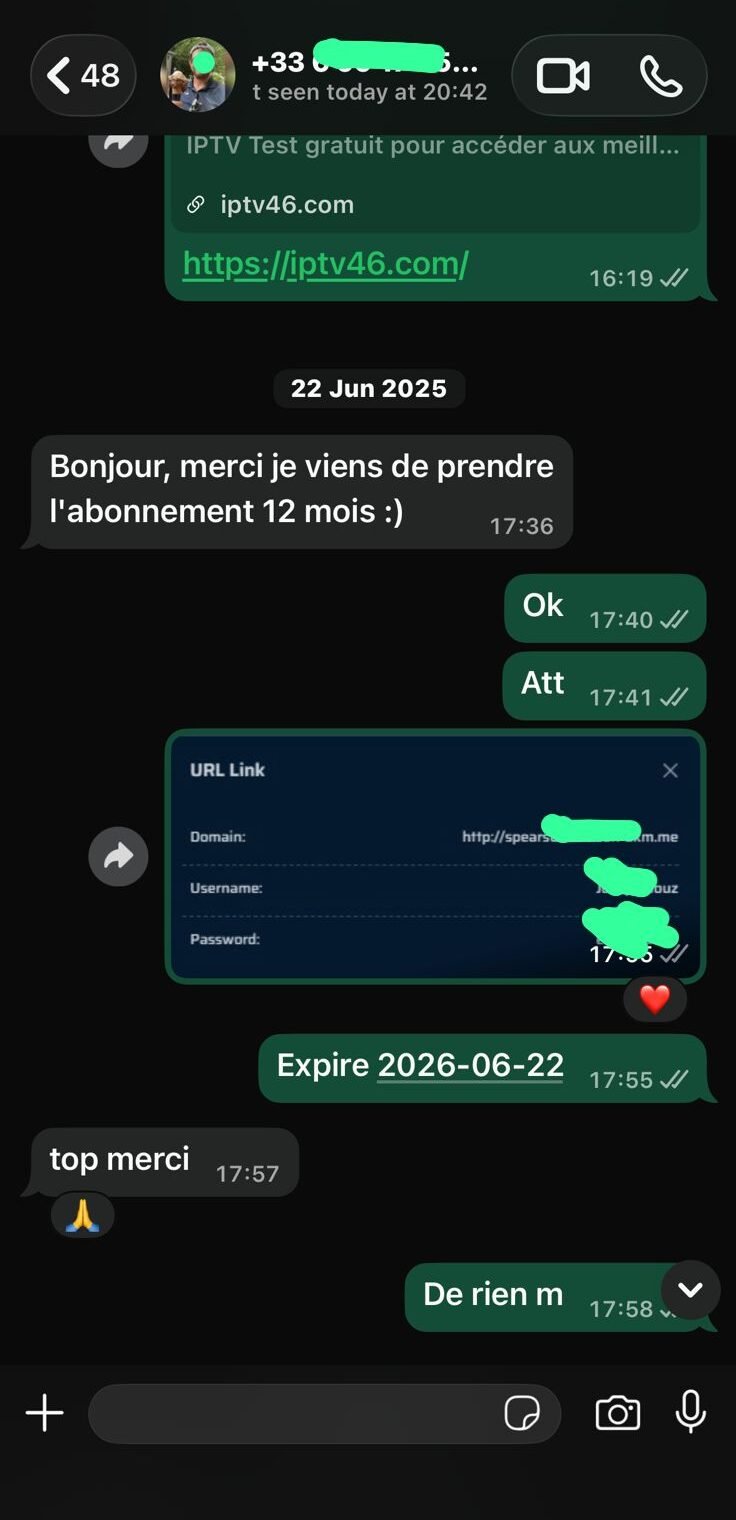The image size is (736, 1520).
Task: Select the 22 Jun 2025 date divider
Action: click(368, 389)
